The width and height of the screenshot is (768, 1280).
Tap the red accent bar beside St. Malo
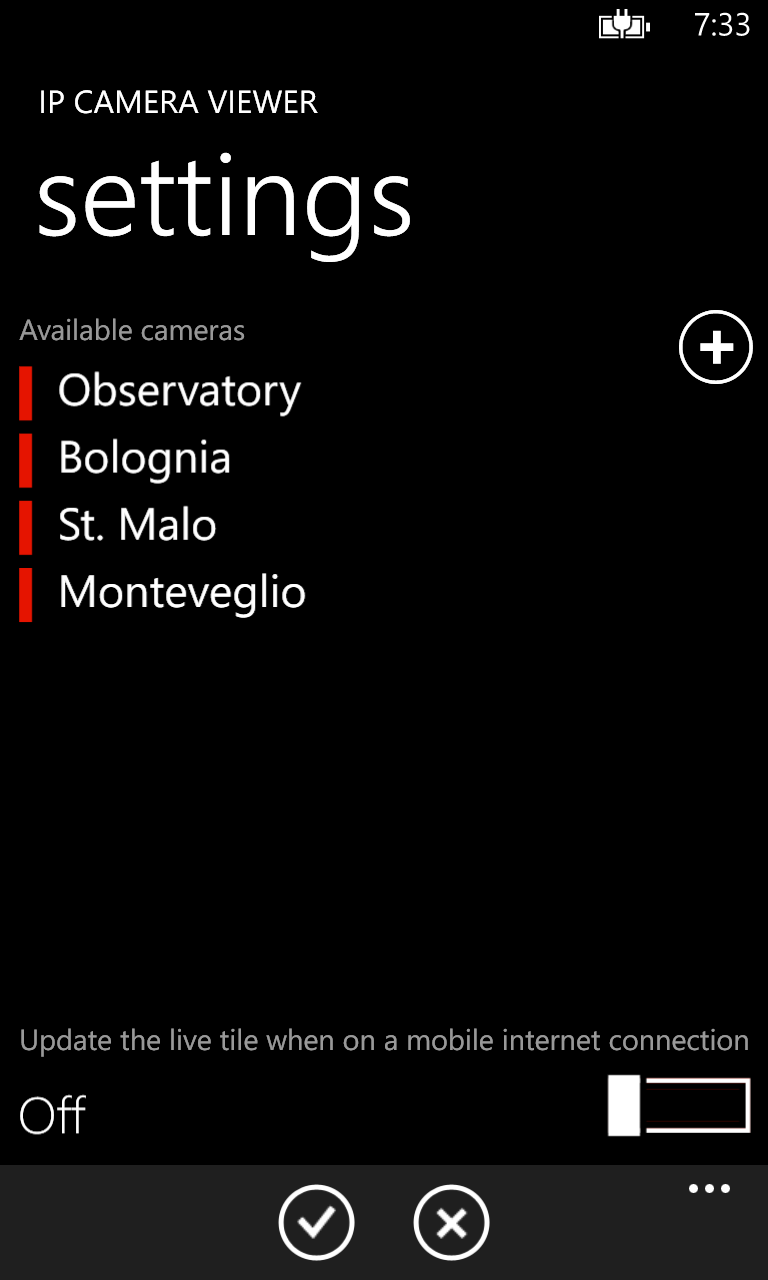25,525
